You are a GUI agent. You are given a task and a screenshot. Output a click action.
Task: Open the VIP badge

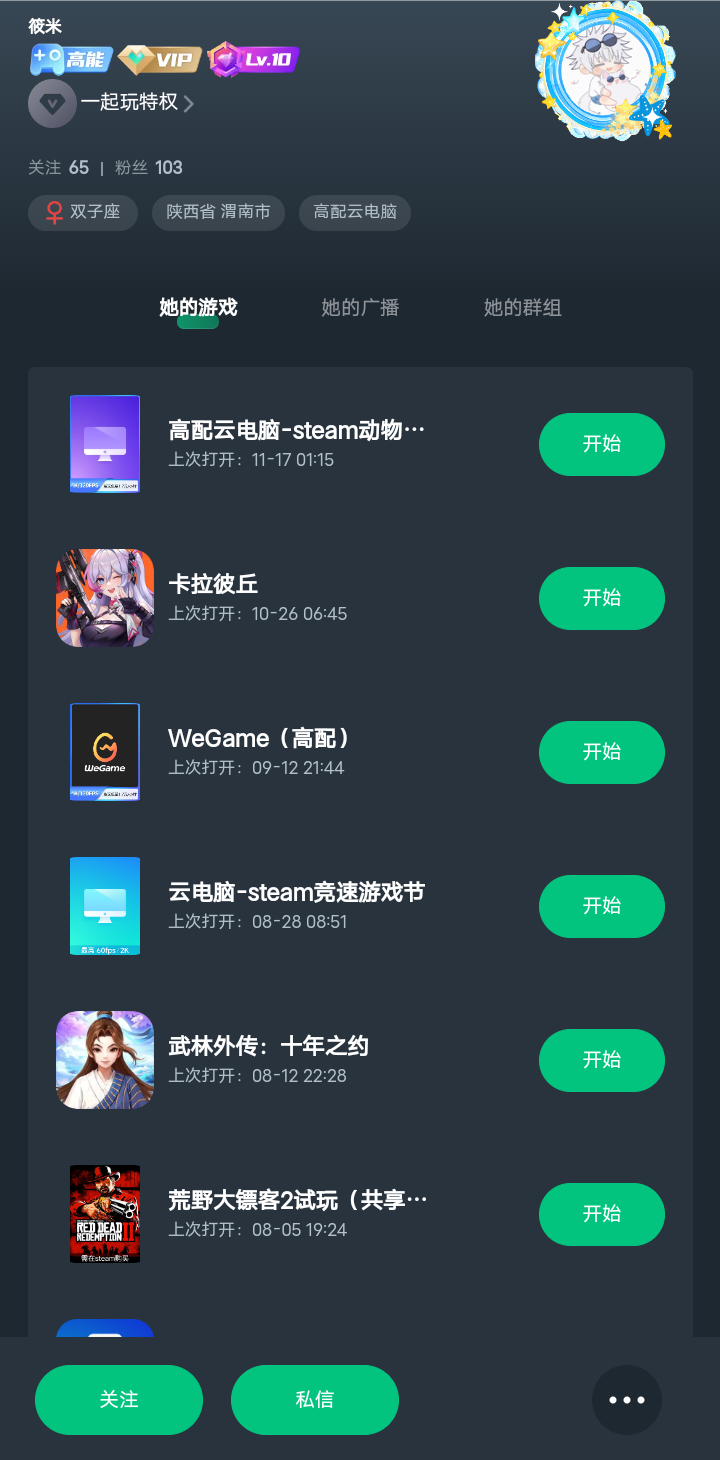pyautogui.click(x=160, y=60)
